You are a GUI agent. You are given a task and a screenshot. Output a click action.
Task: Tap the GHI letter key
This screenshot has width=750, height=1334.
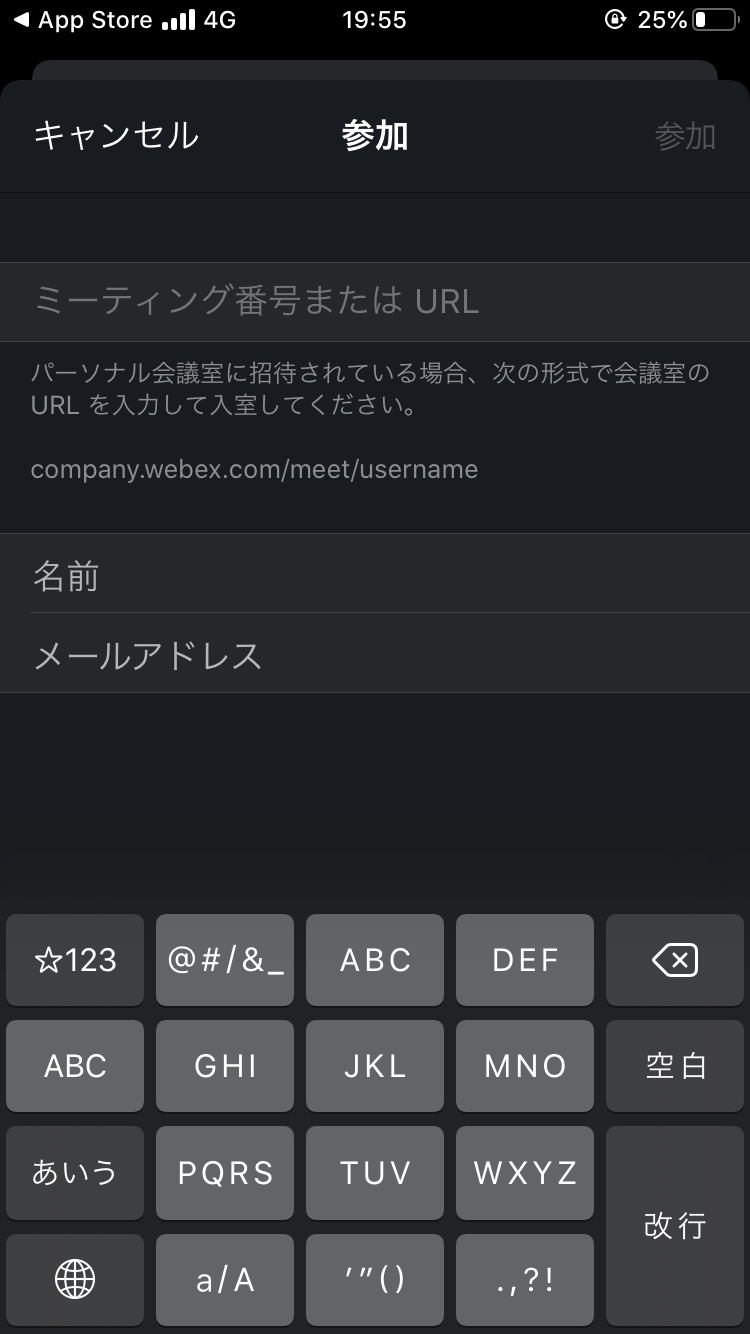(225, 1066)
